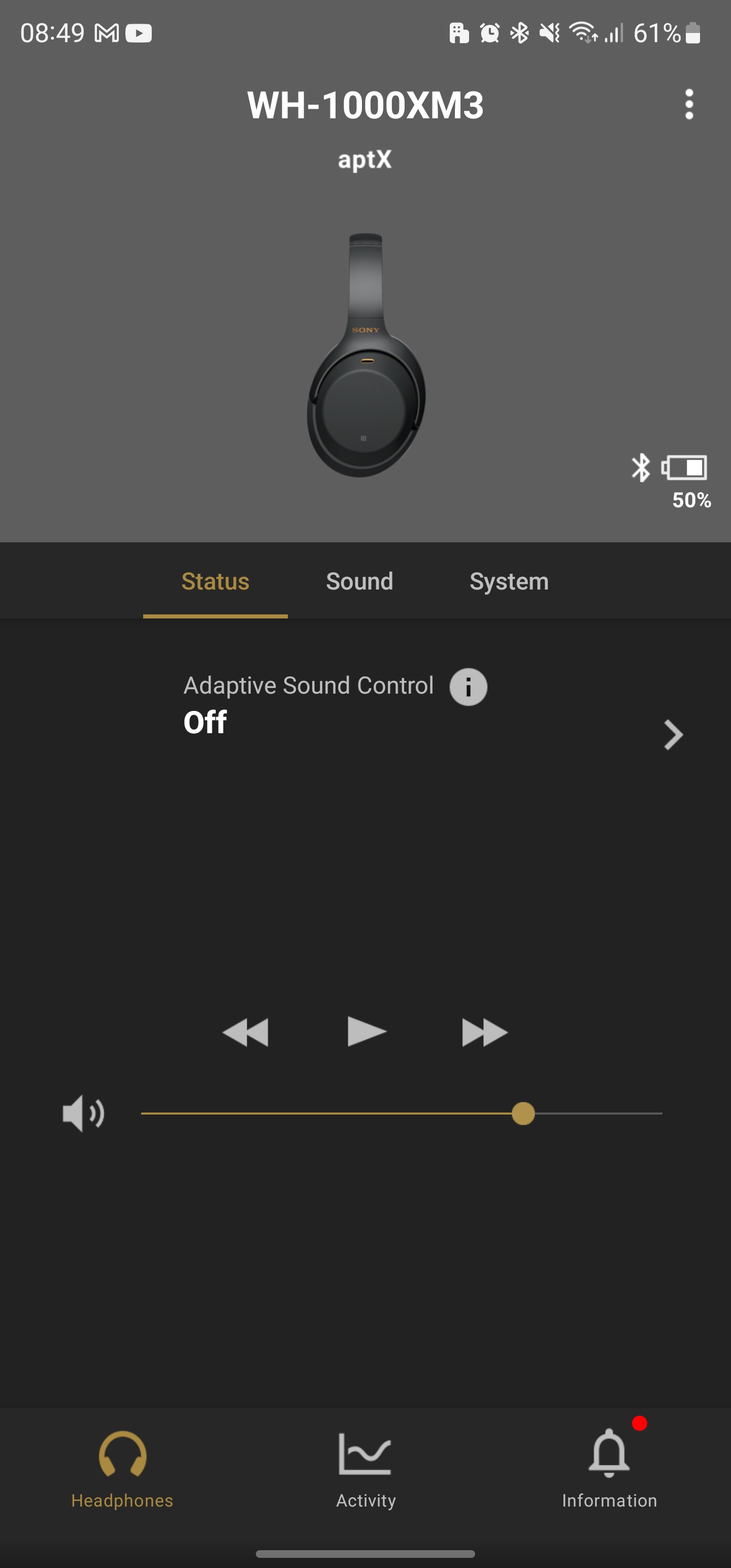Screen dimensions: 731x1568
Task: Skip to the previous track
Action: 245,1032
